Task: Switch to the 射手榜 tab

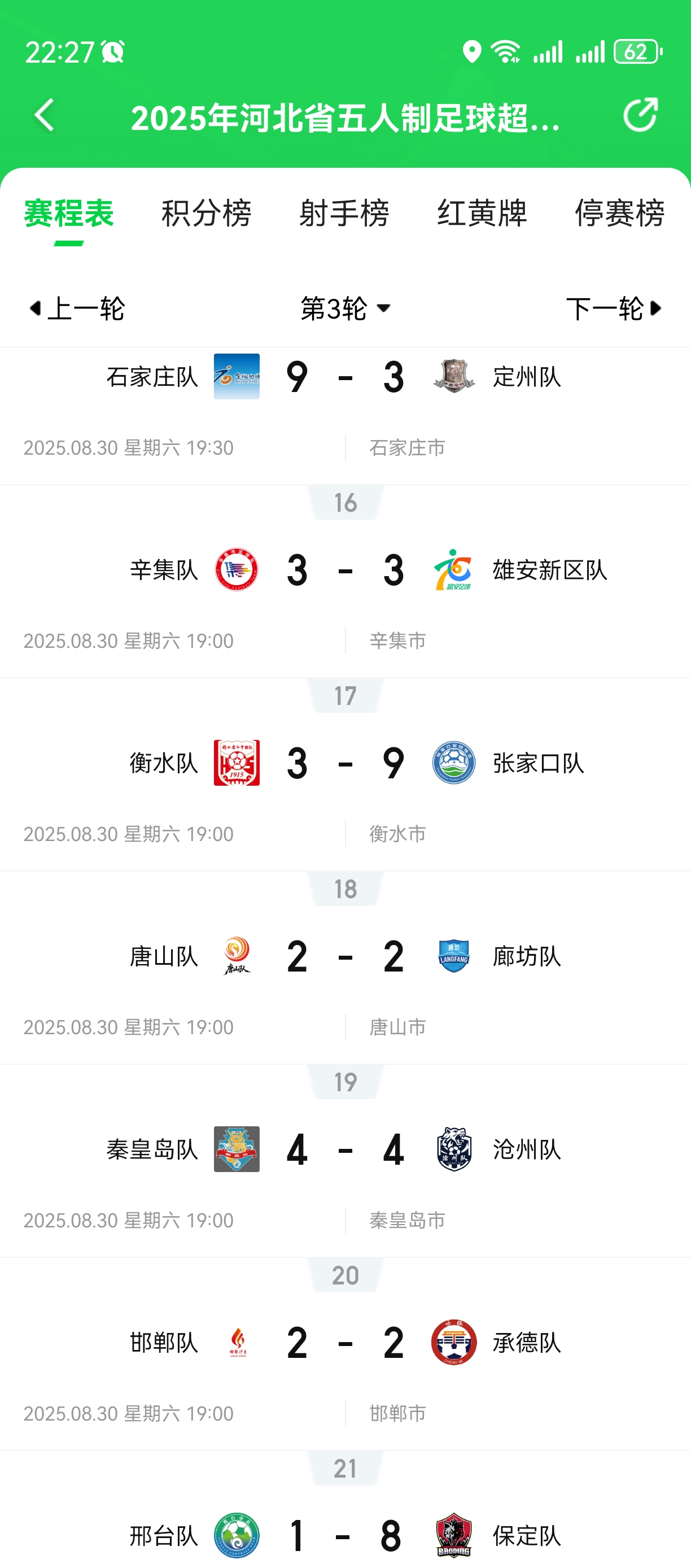Action: point(344,213)
